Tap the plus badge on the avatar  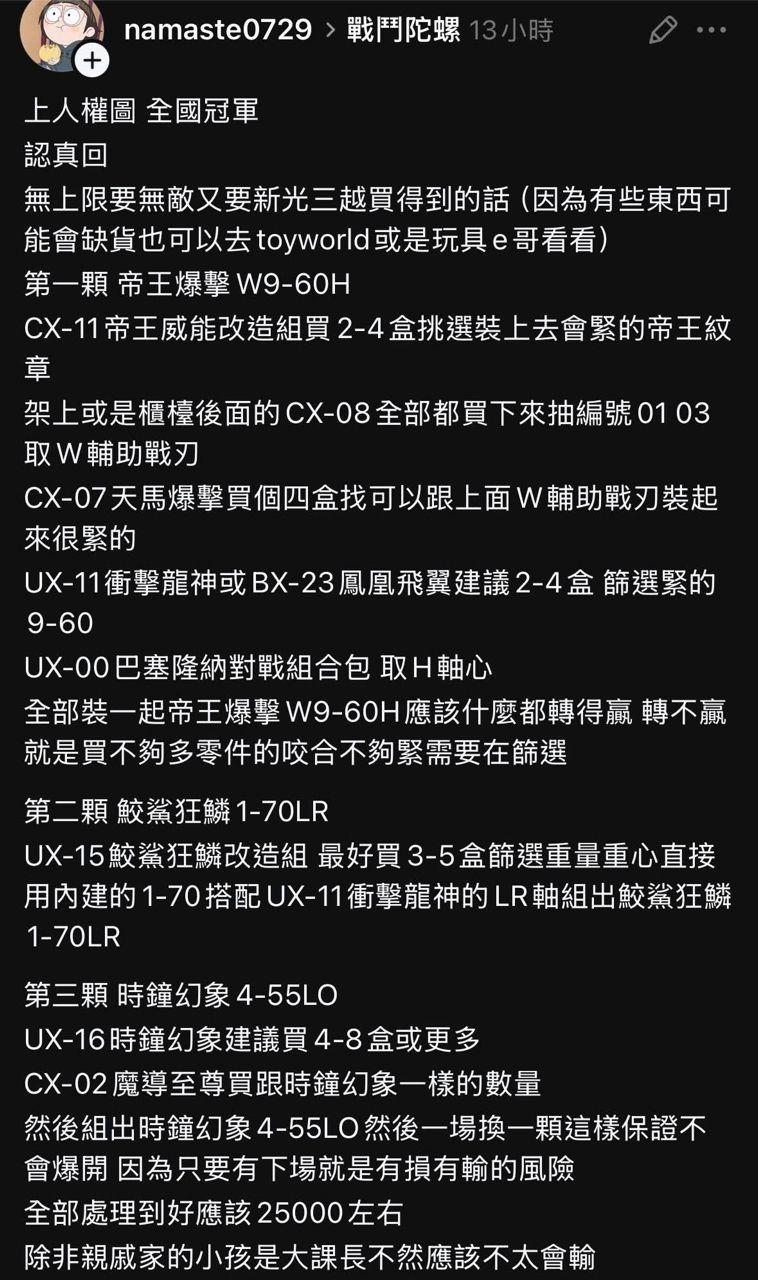(x=92, y=61)
